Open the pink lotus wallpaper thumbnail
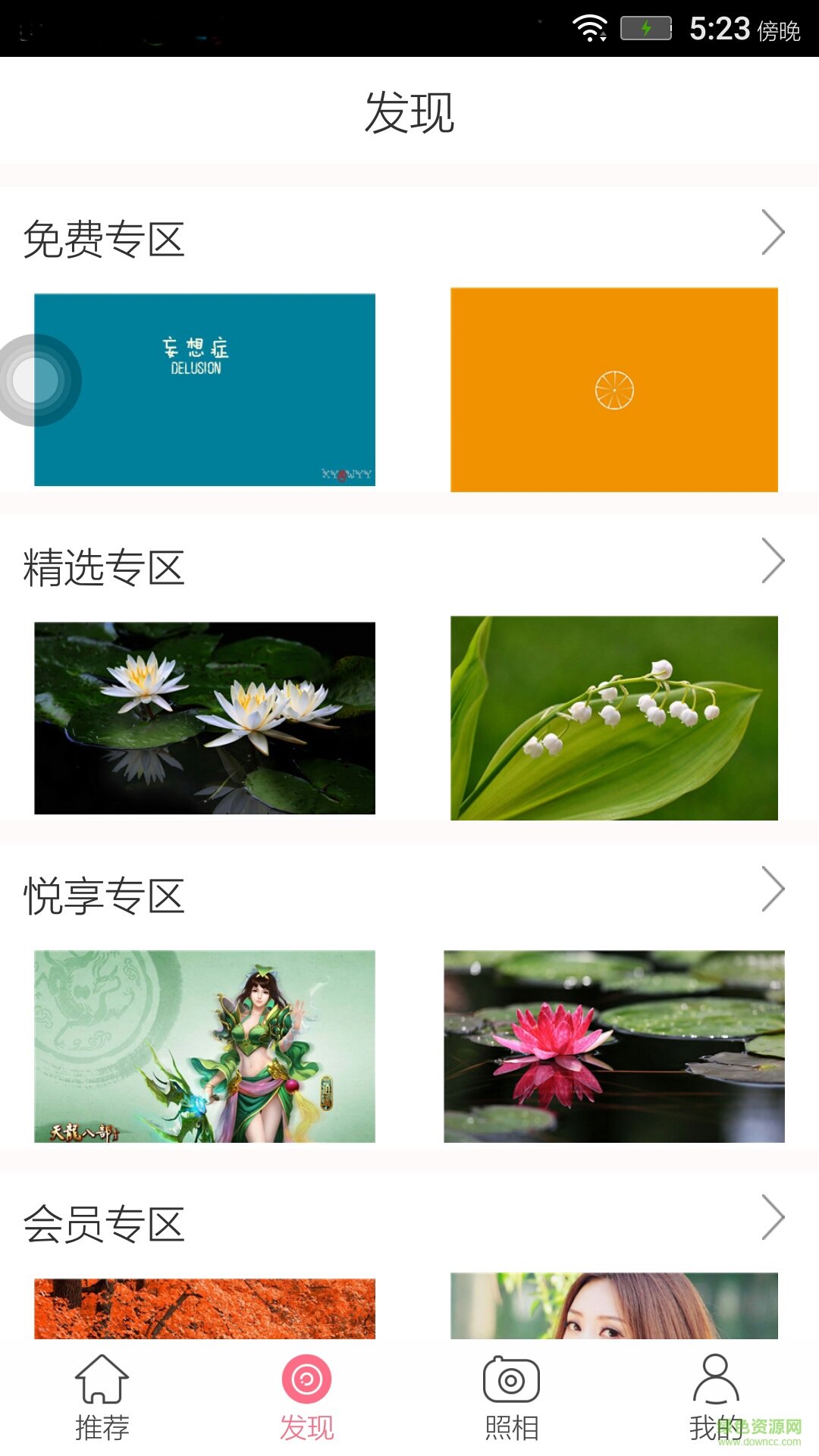The image size is (819, 1456). (x=616, y=1049)
